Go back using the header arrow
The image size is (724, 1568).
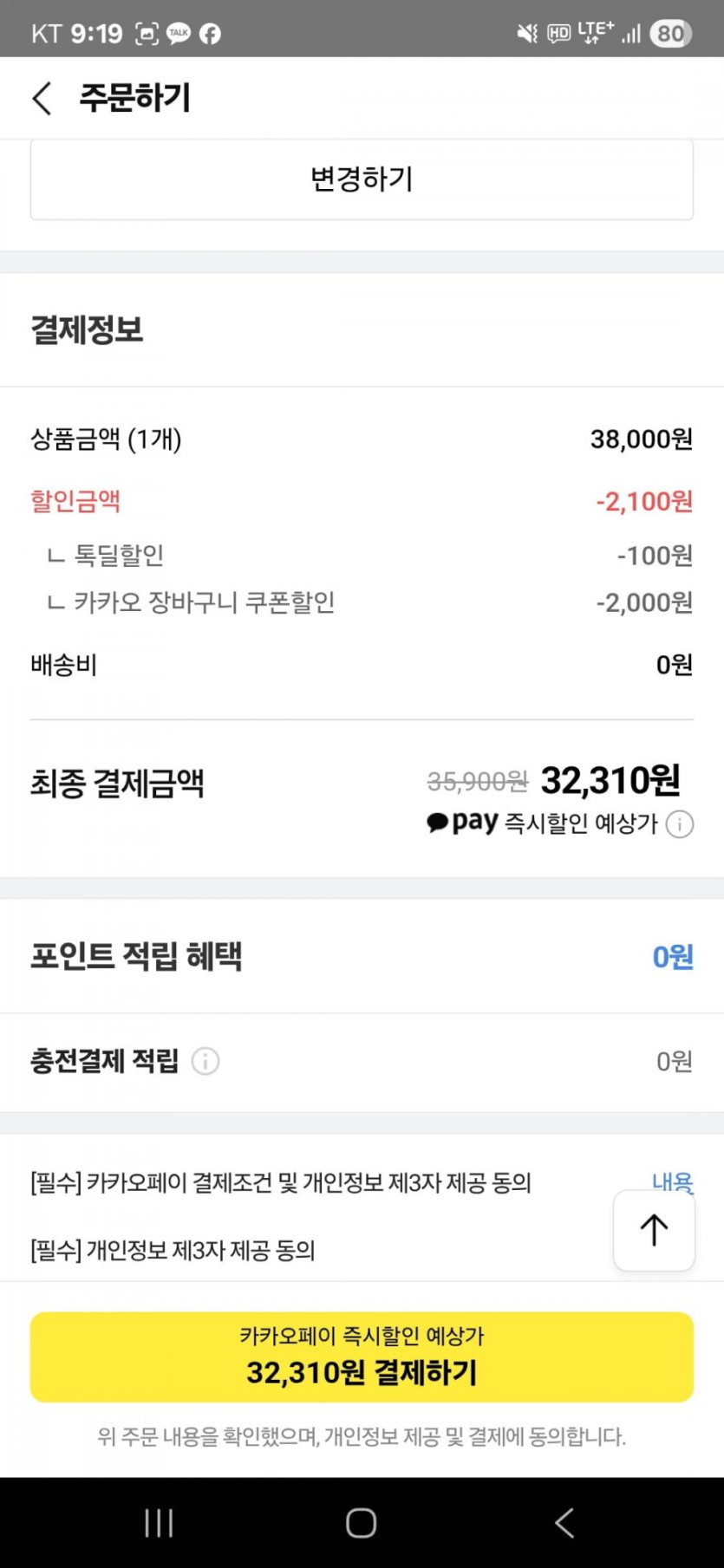42,98
